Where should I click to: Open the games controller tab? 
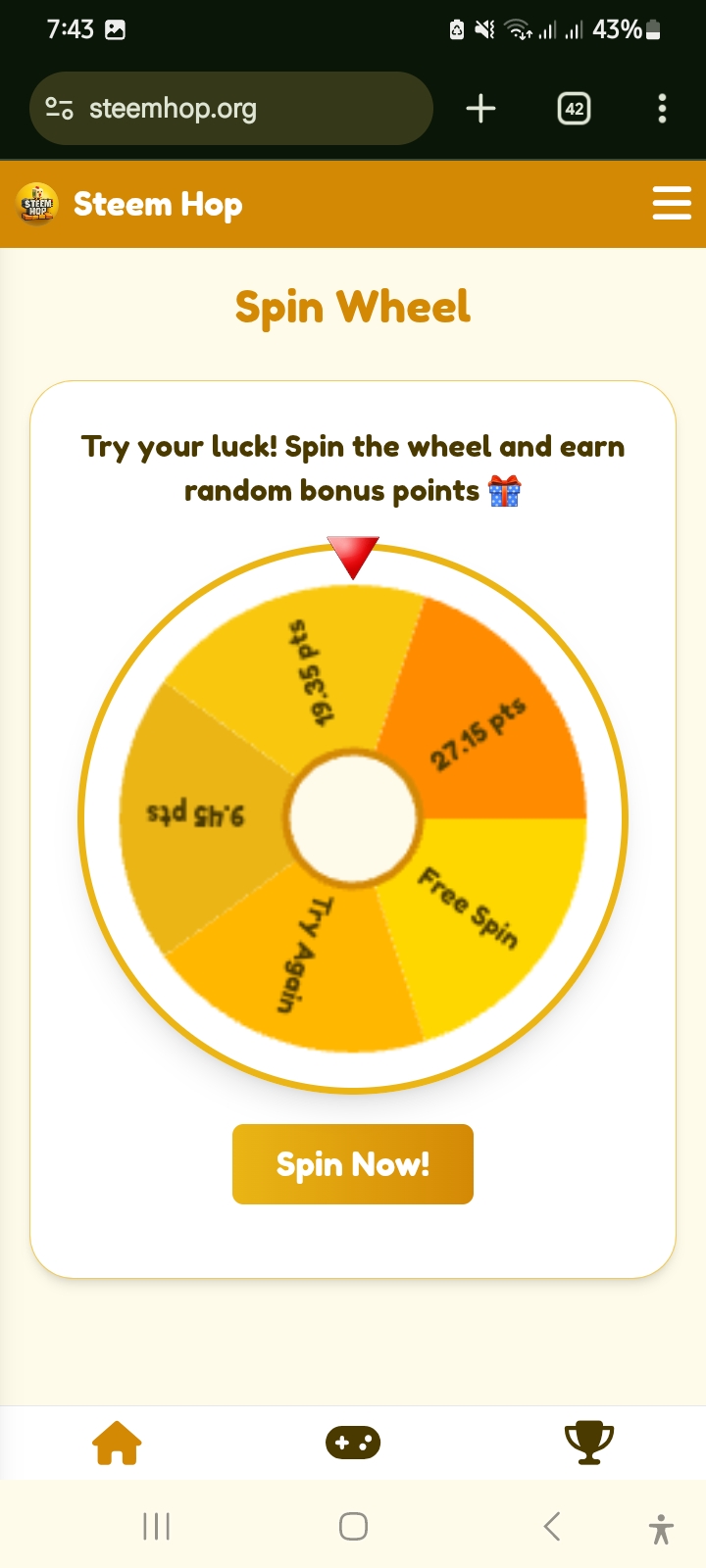pos(353,1443)
